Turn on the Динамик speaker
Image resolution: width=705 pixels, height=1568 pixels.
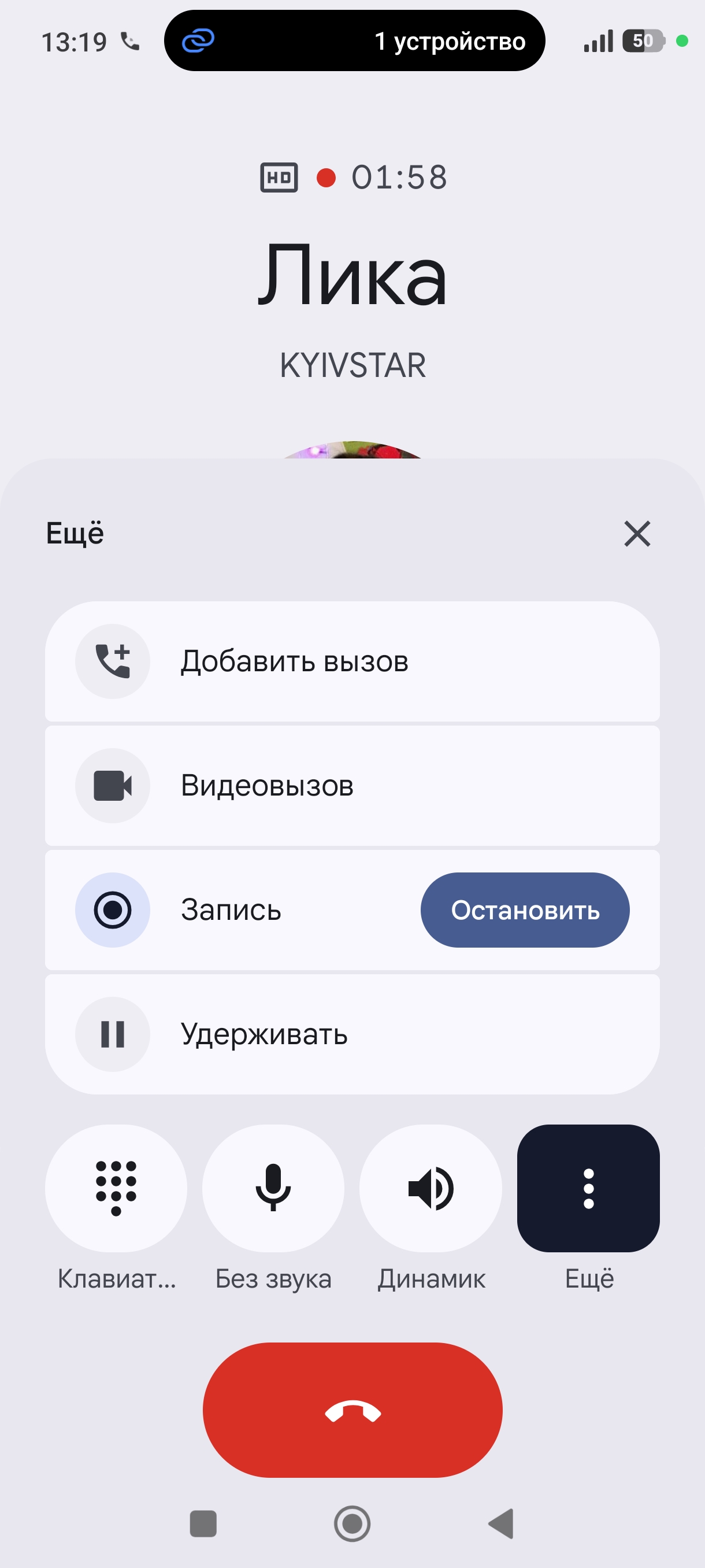tap(431, 1188)
